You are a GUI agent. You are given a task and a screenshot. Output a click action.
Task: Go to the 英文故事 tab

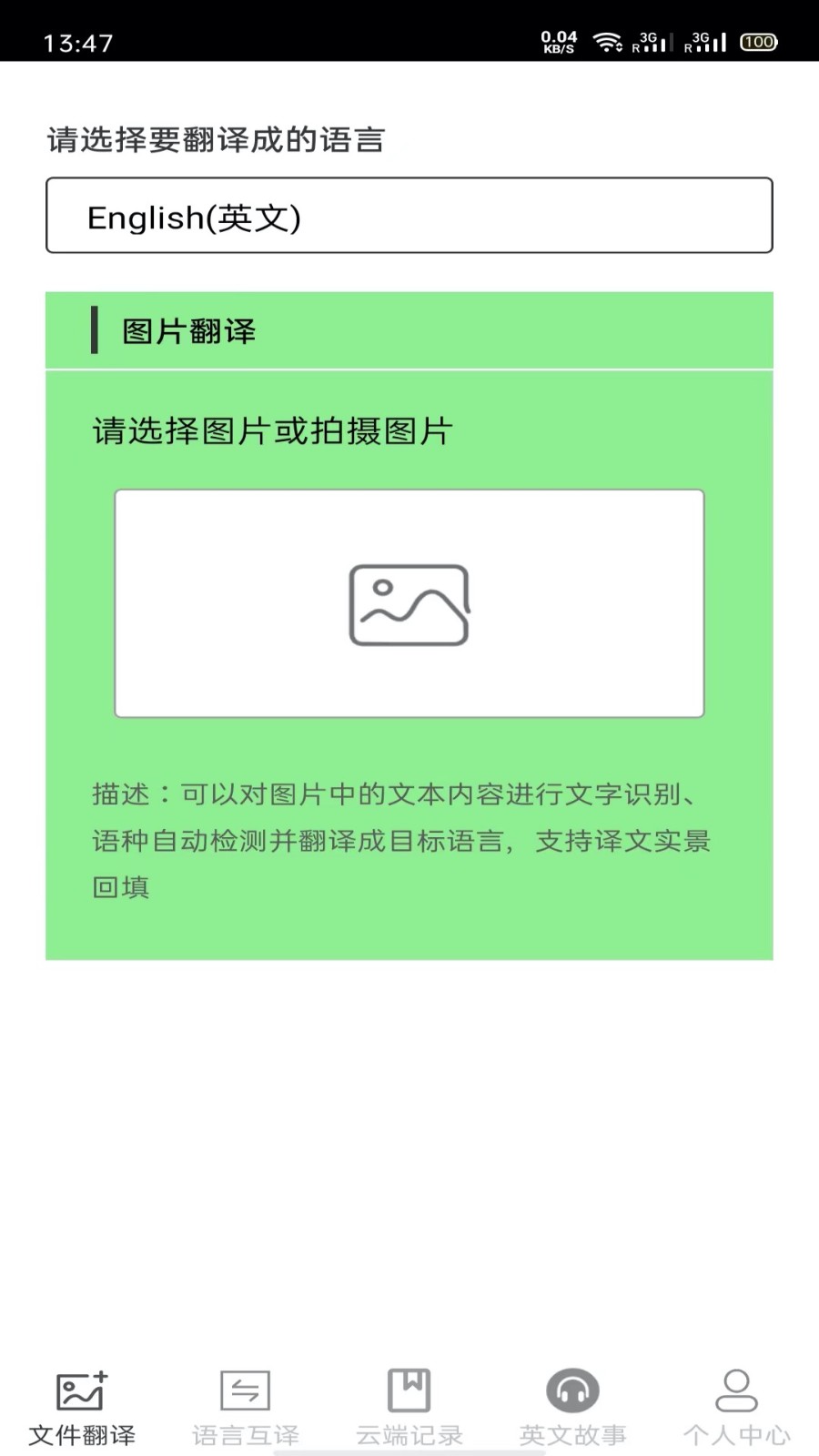572,1406
